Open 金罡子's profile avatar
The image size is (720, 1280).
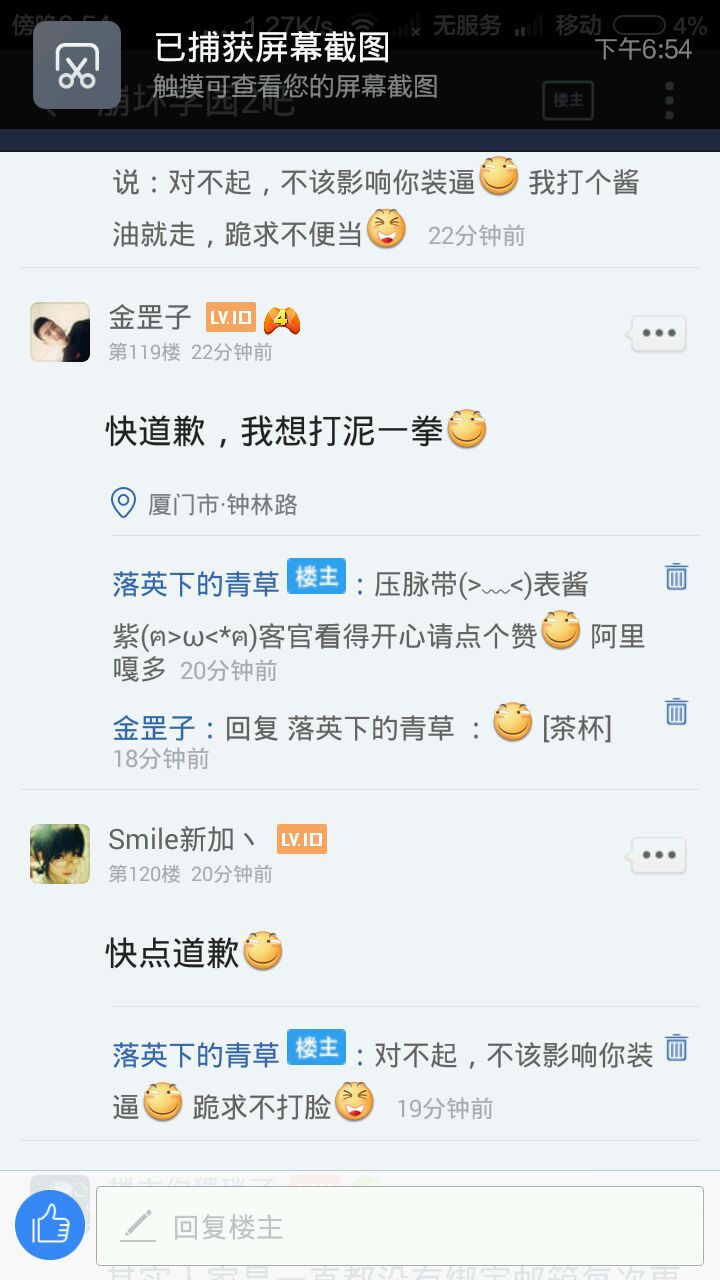[x=60, y=332]
